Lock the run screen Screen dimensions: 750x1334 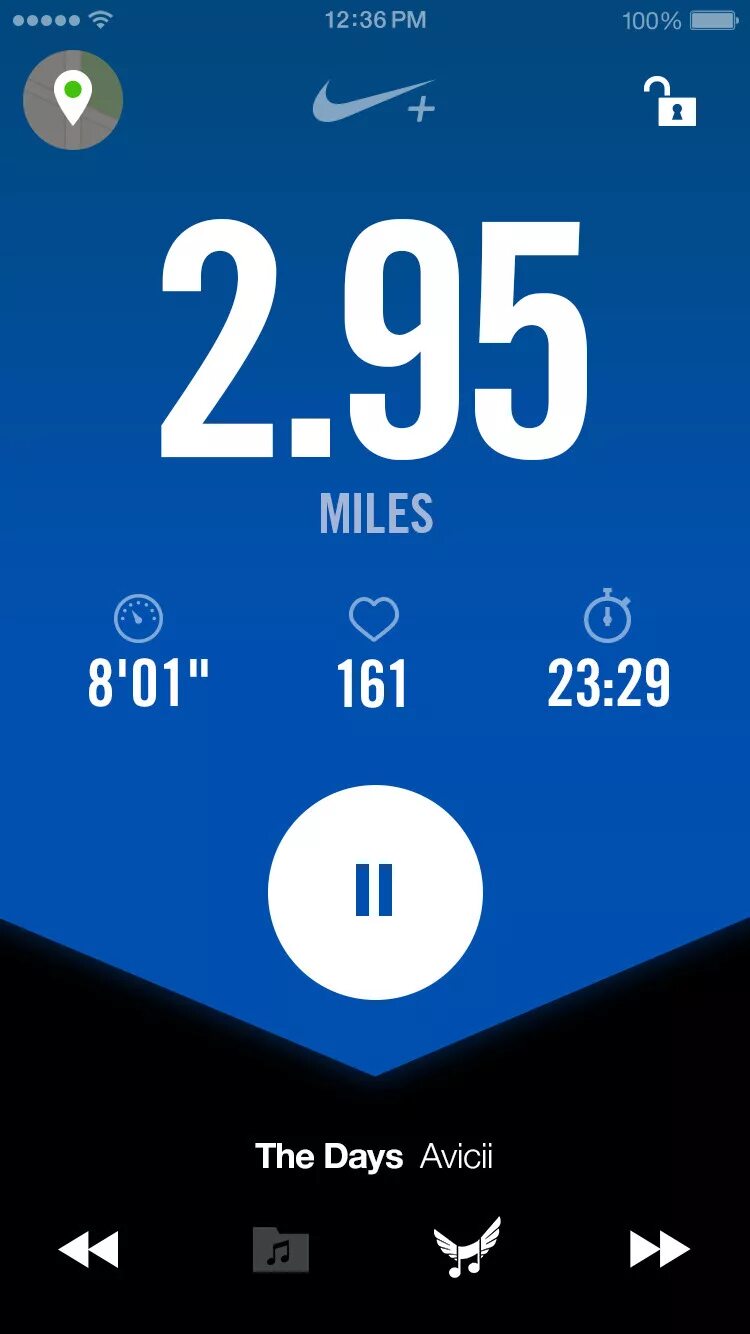(670, 102)
